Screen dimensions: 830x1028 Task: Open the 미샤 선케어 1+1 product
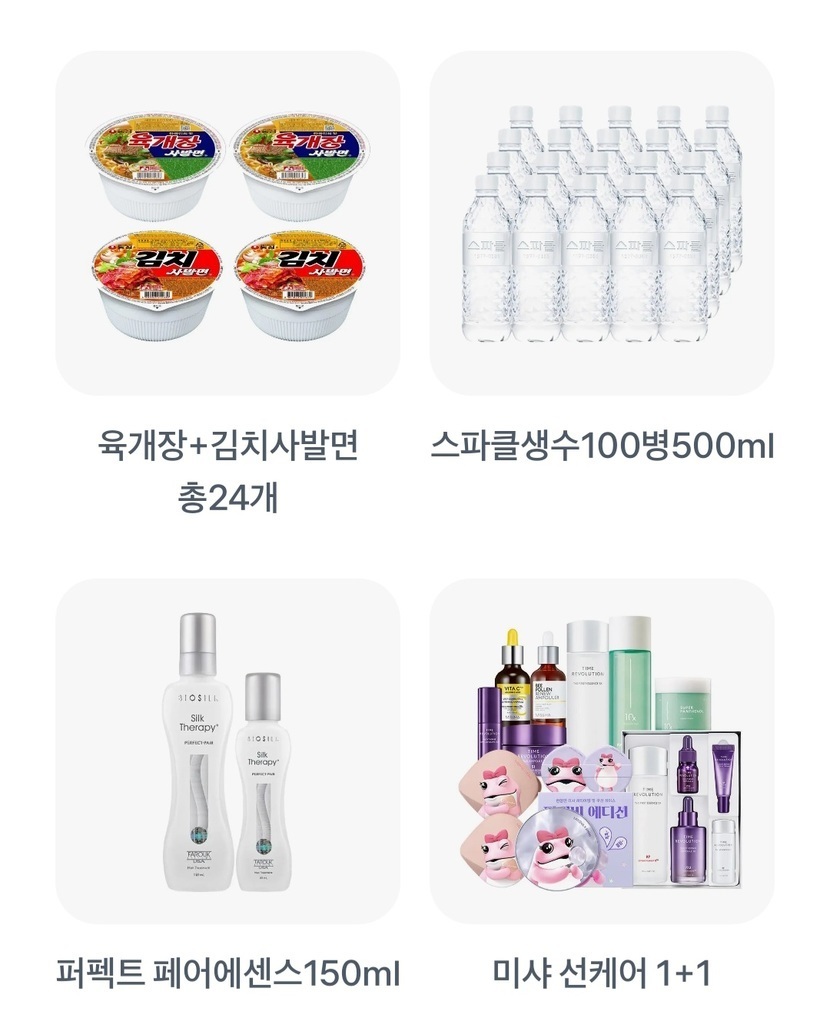click(x=602, y=754)
